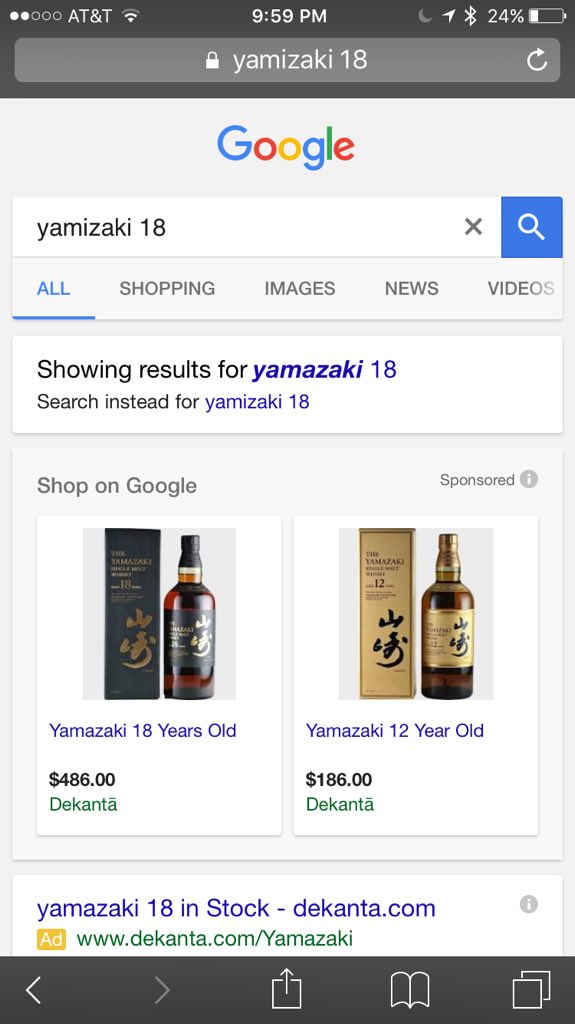The width and height of the screenshot is (575, 1024).
Task: Reload the page in Safari
Action: [x=536, y=60]
